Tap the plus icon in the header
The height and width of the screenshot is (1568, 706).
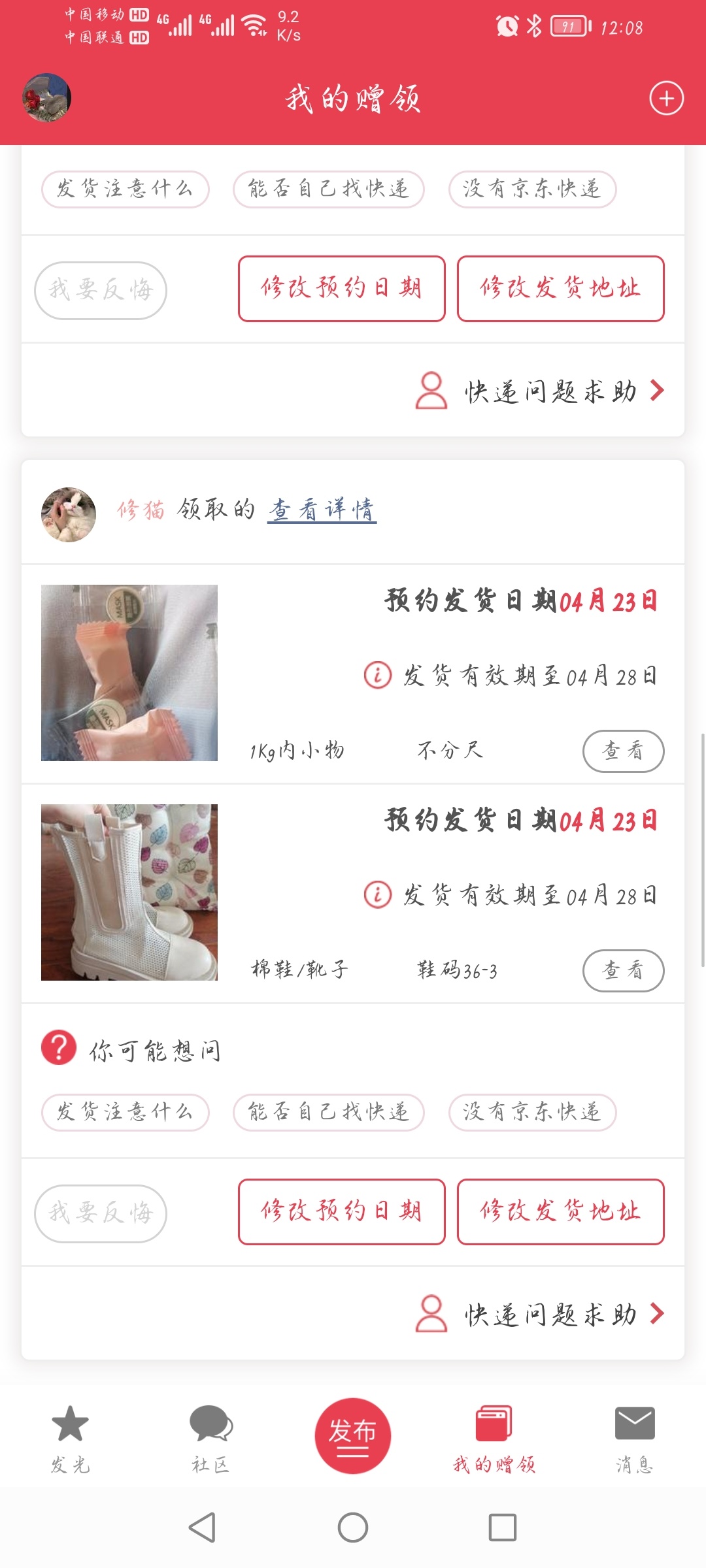point(666,99)
